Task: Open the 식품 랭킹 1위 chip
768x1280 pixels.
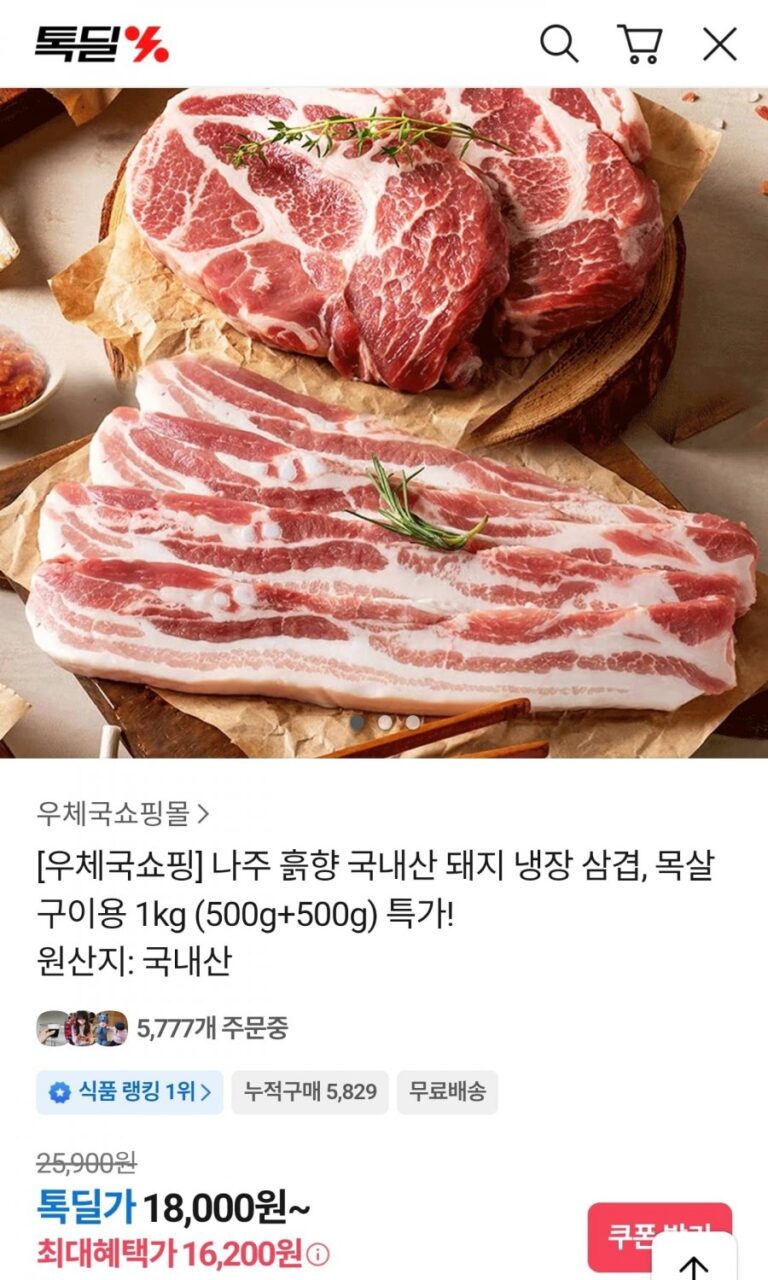Action: pos(130,1092)
